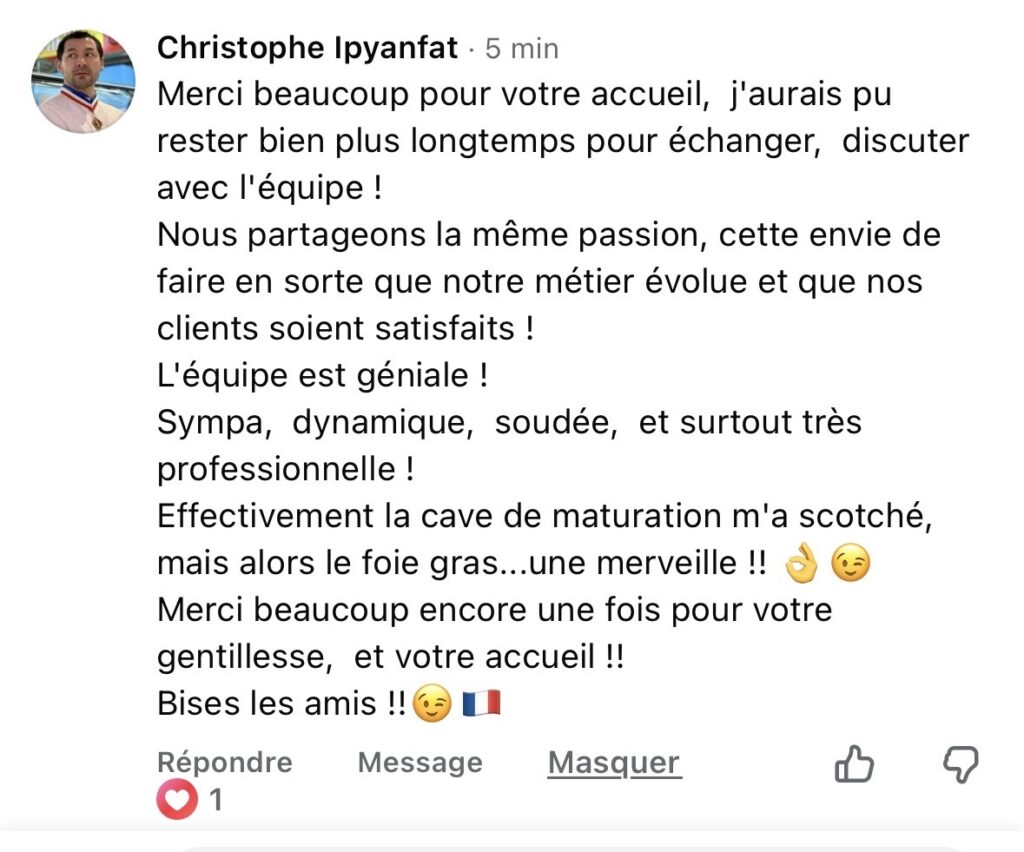Image resolution: width=1024 pixels, height=852 pixels.
Task: Tap the name Christophe Ipyanfat
Action: click(308, 48)
